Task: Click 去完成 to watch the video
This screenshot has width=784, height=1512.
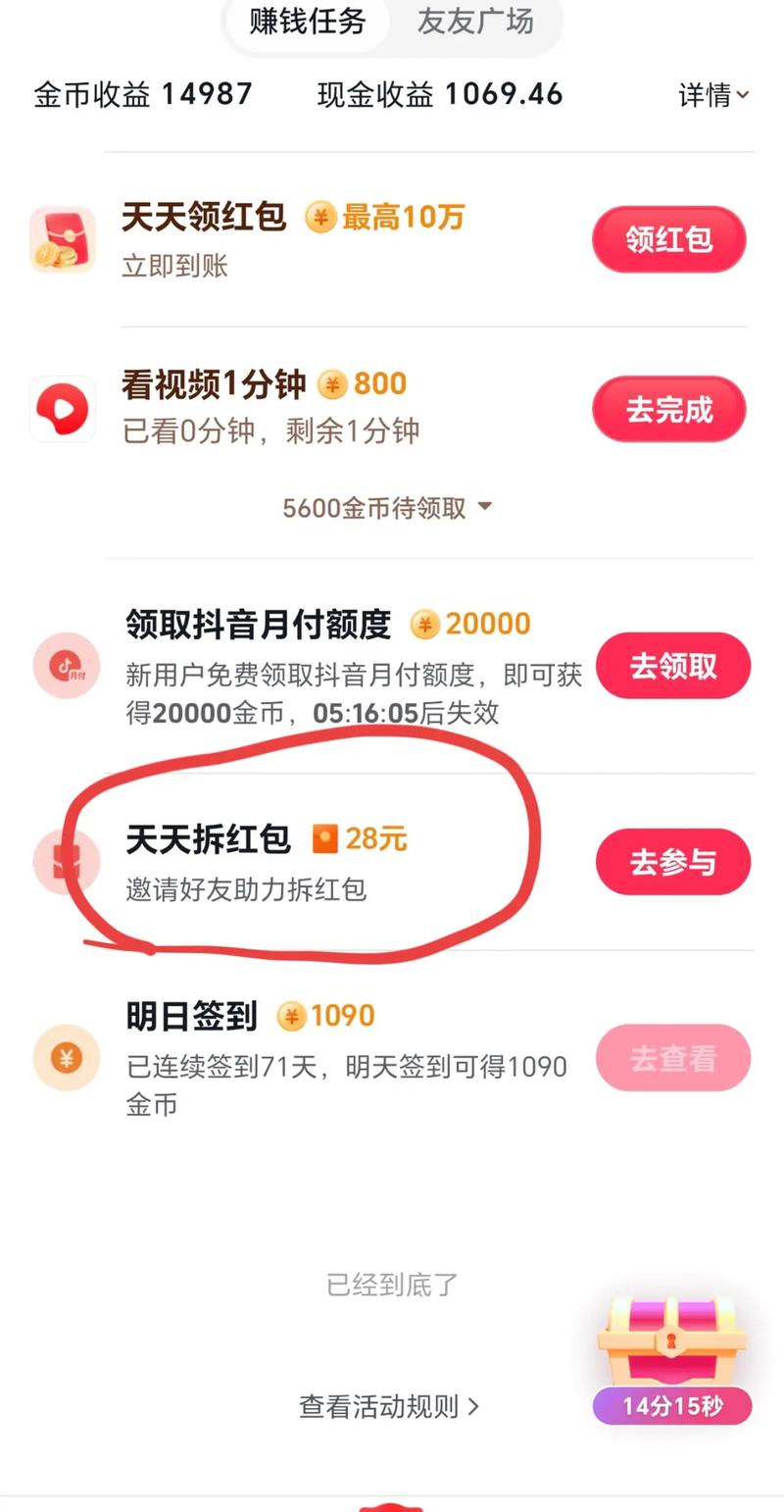Action: pos(669,411)
